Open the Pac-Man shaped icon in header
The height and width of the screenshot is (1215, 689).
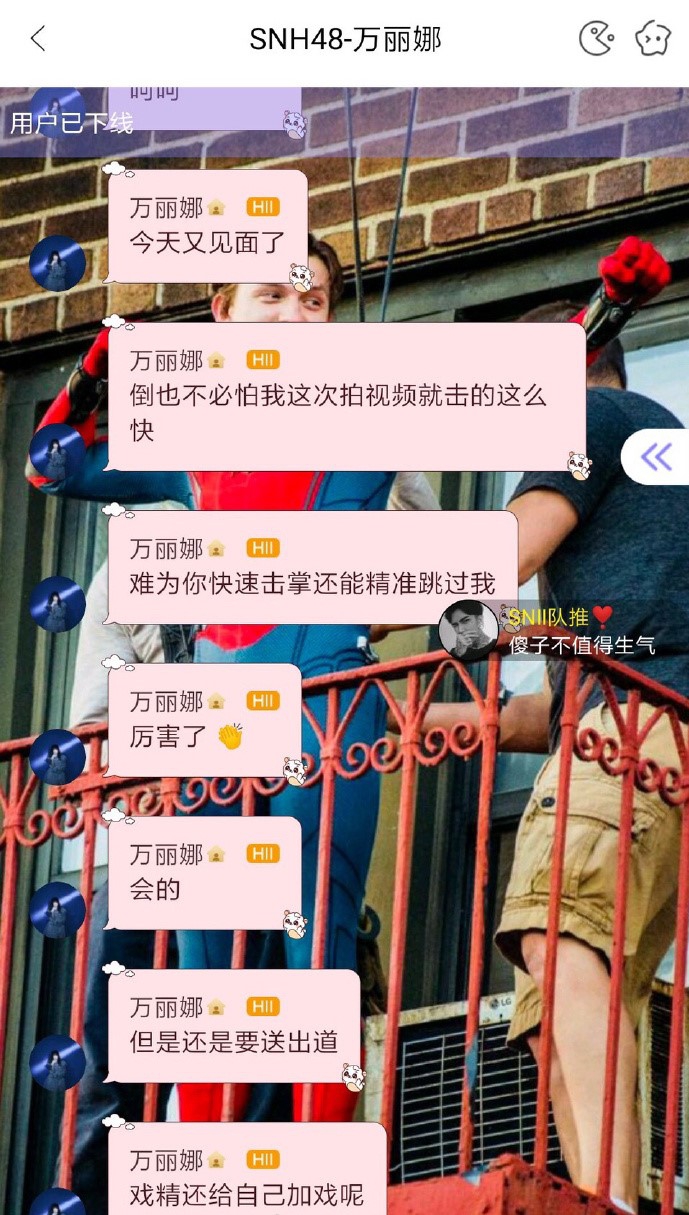597,39
